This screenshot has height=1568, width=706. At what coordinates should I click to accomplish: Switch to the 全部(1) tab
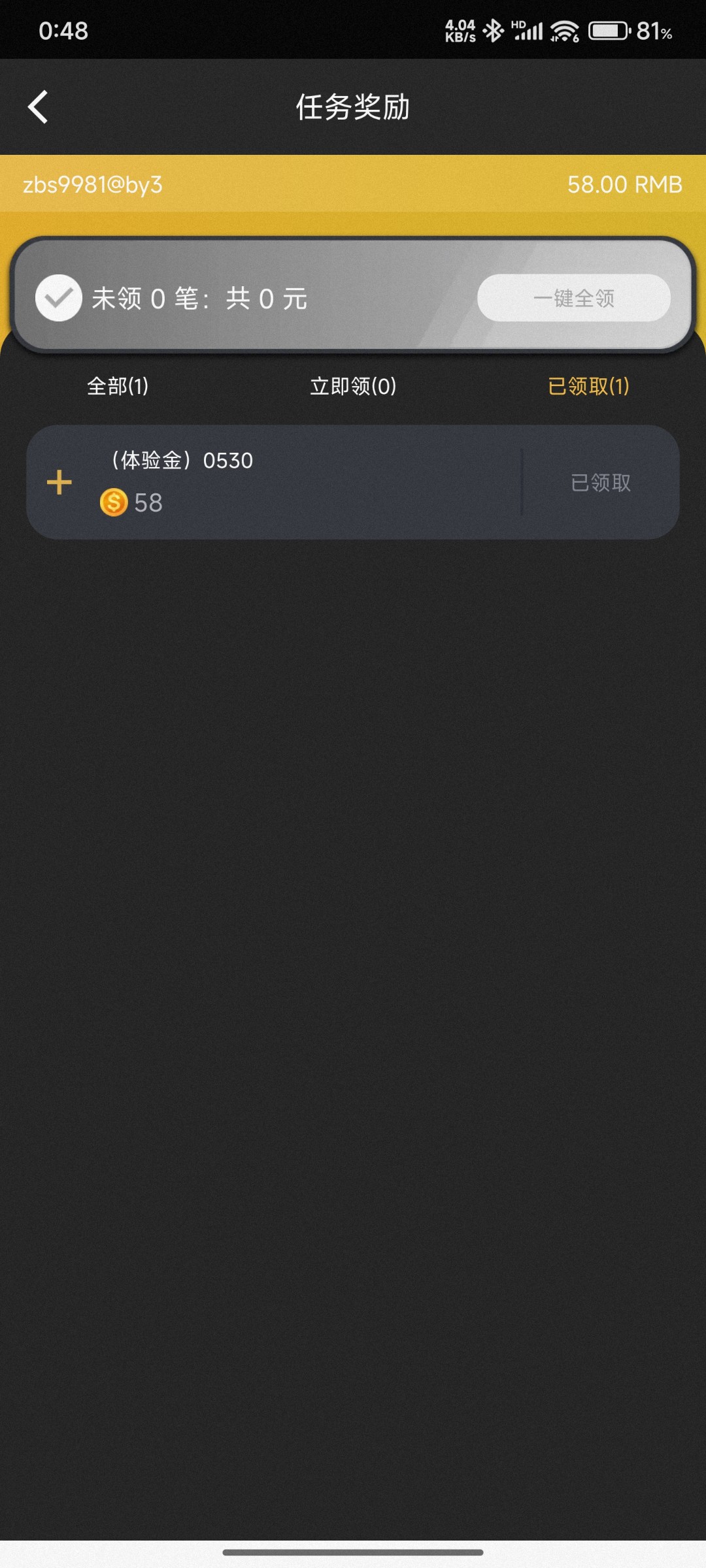coord(118,386)
